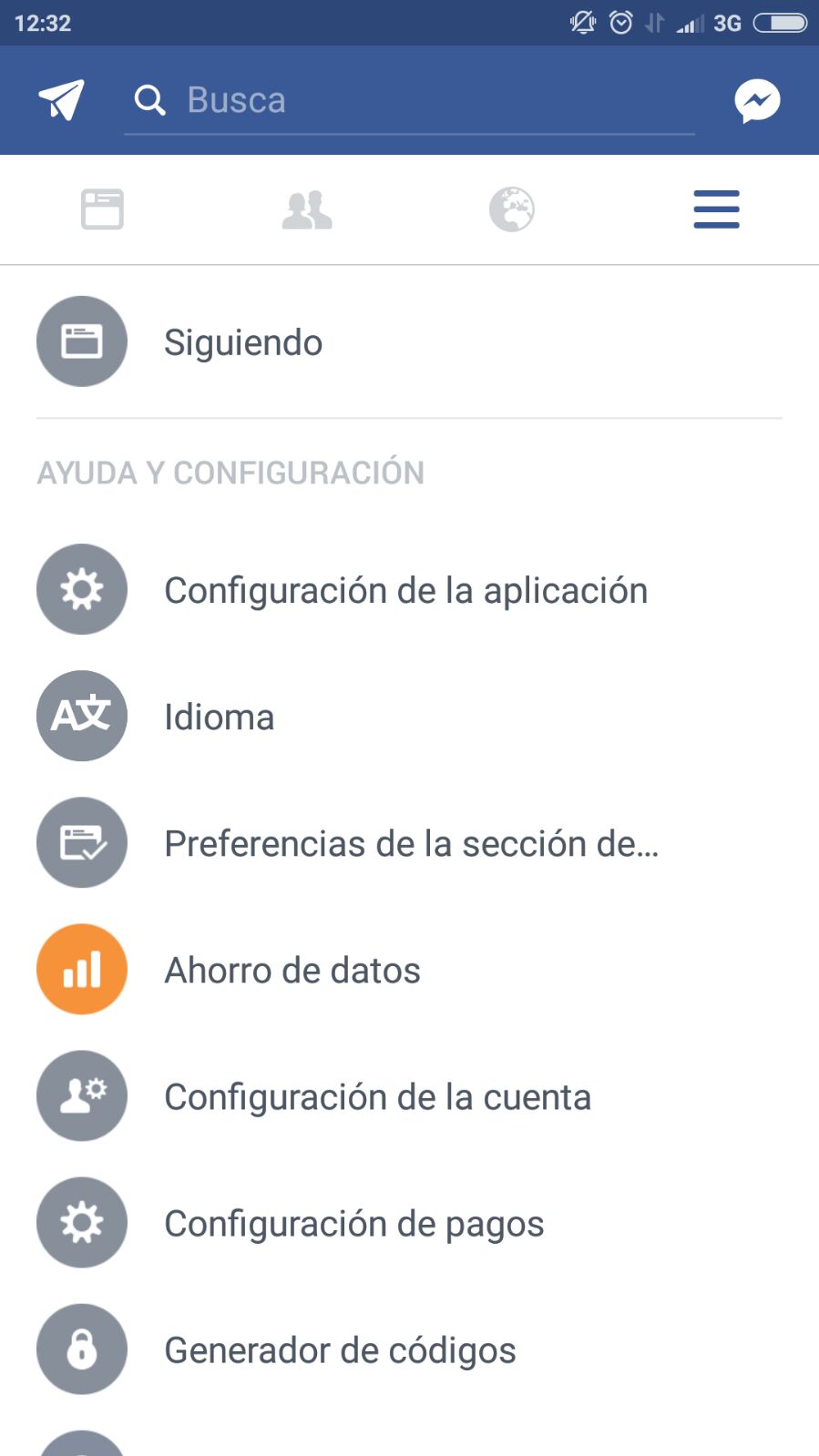This screenshot has width=819, height=1456.
Task: Open Preferencias de la sección de…
Action: (409, 843)
